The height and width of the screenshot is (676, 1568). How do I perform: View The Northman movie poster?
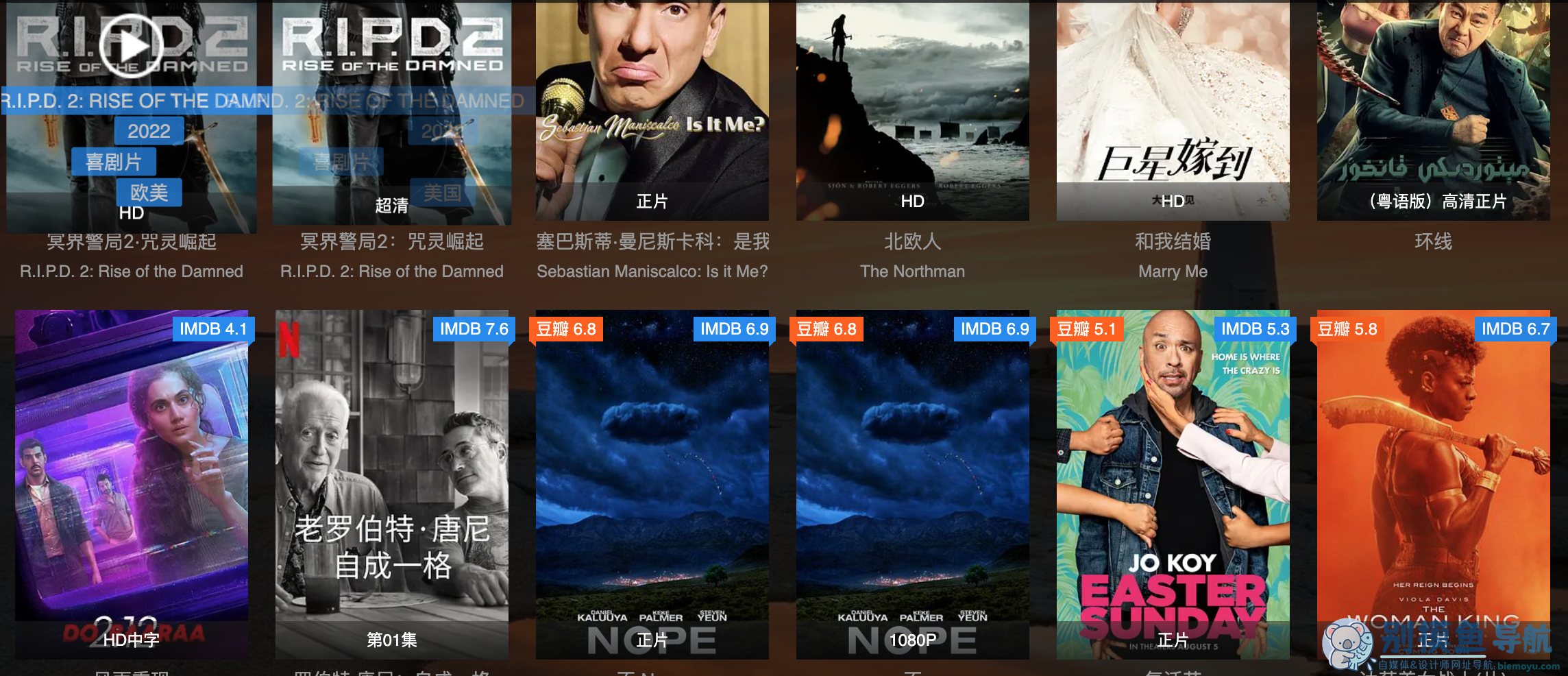(x=912, y=110)
